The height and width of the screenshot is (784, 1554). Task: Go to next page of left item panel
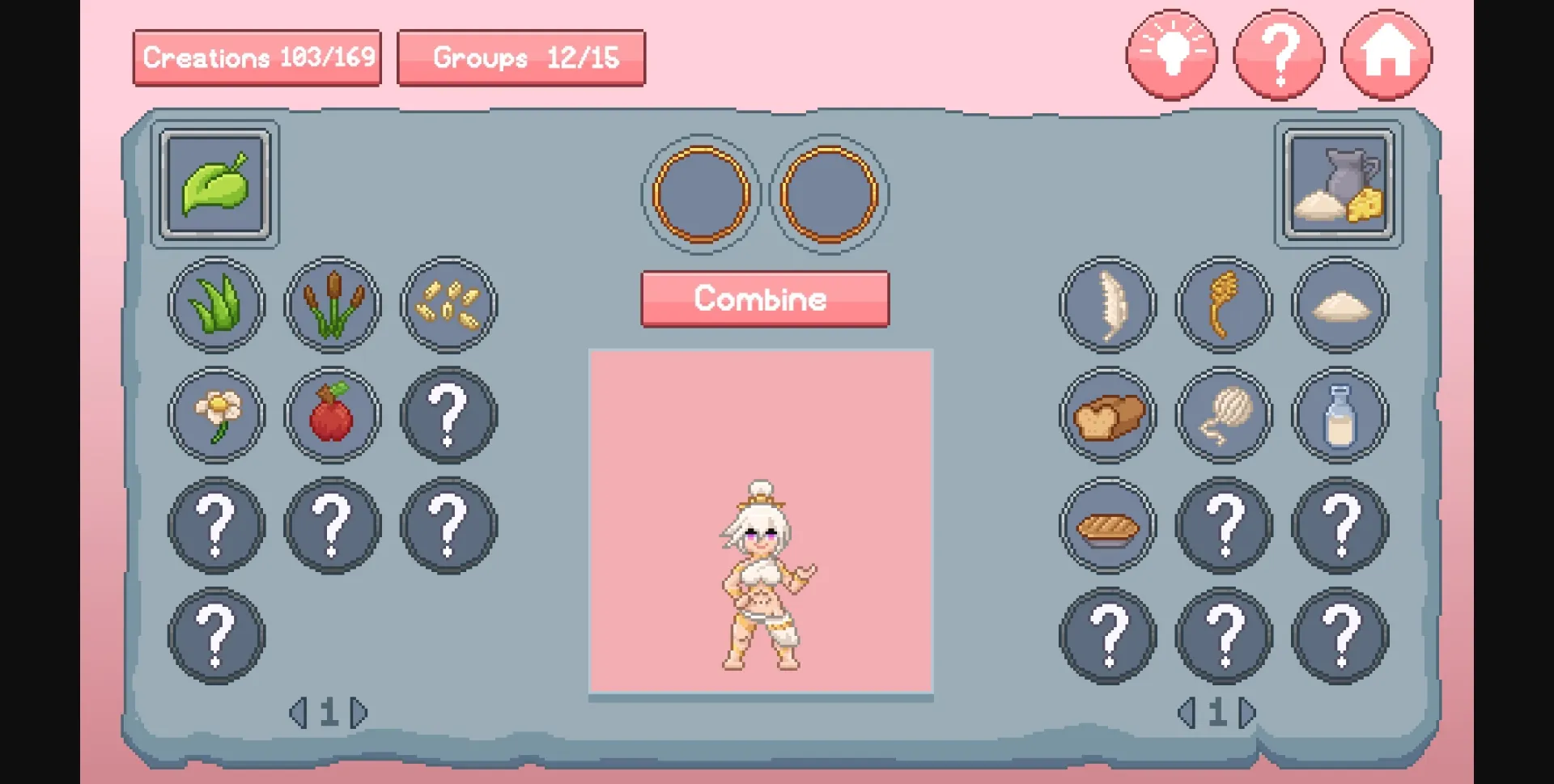359,713
